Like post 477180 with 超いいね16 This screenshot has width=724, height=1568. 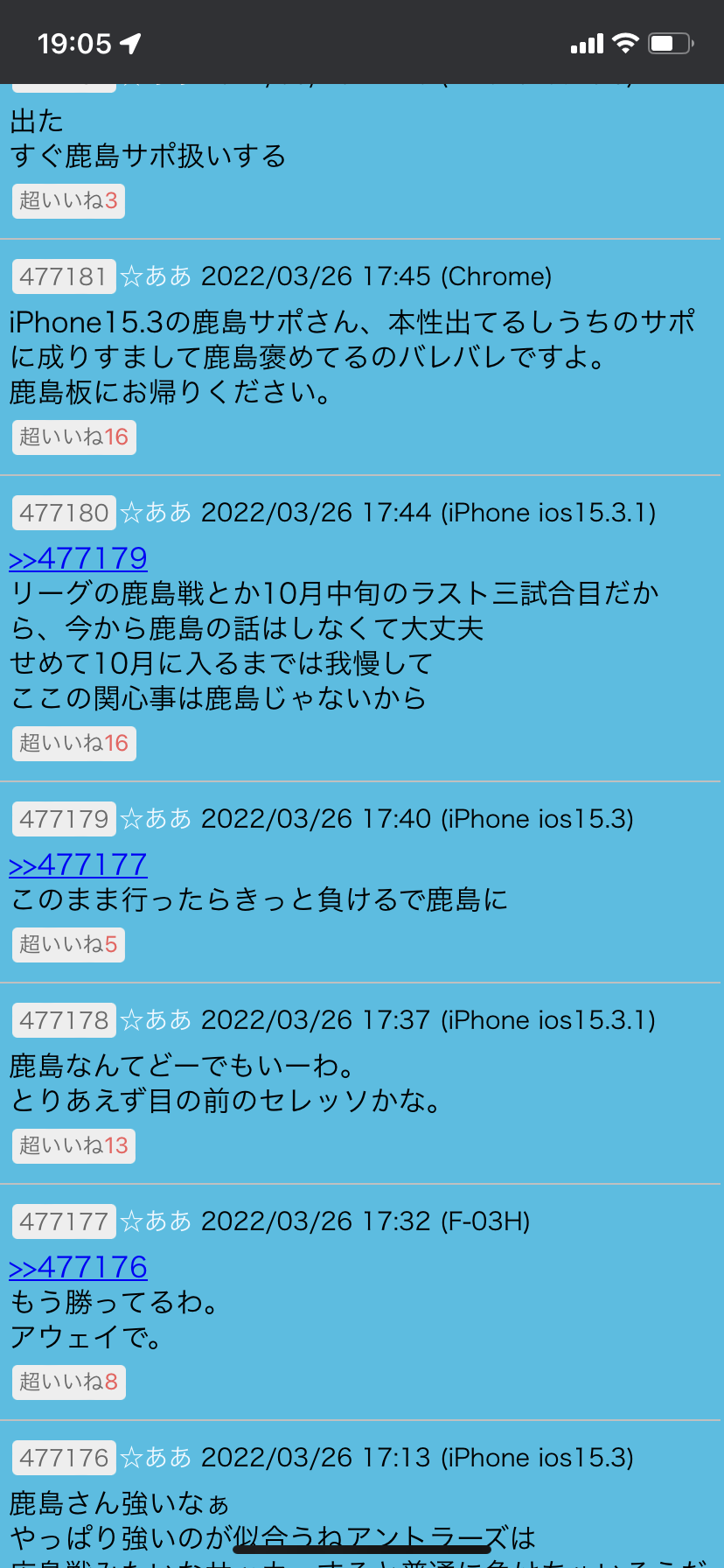point(74,744)
